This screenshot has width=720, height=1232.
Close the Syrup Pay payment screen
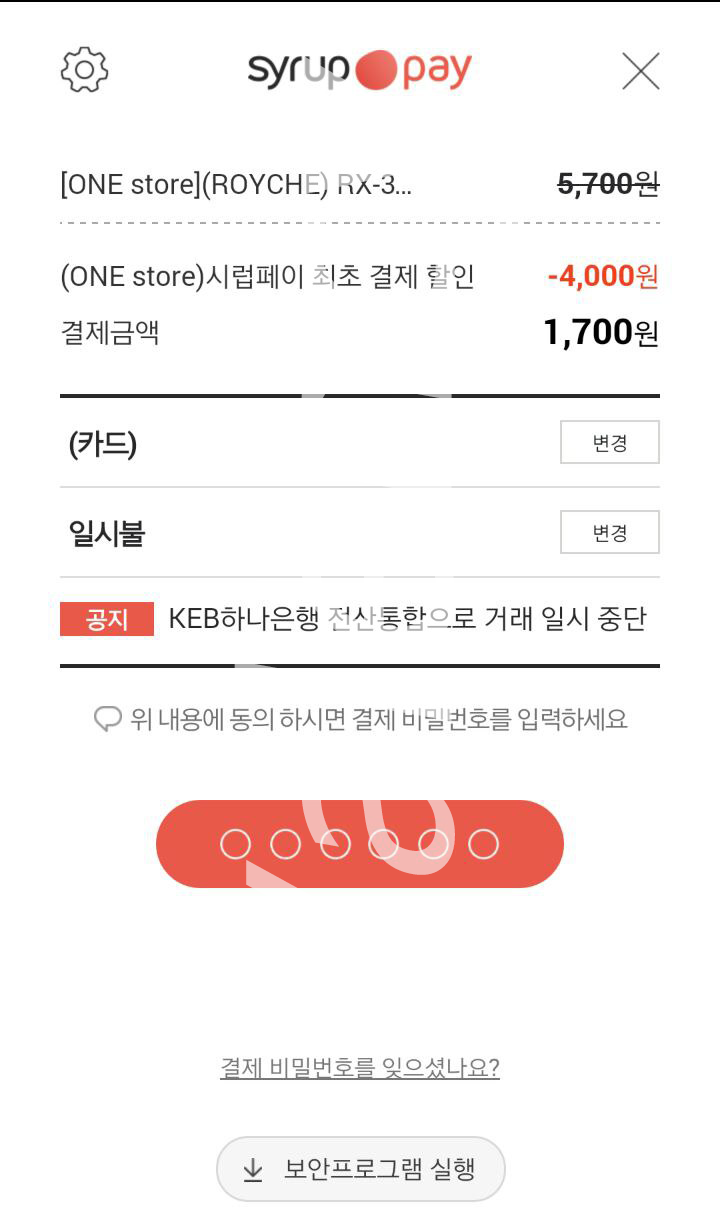click(640, 71)
